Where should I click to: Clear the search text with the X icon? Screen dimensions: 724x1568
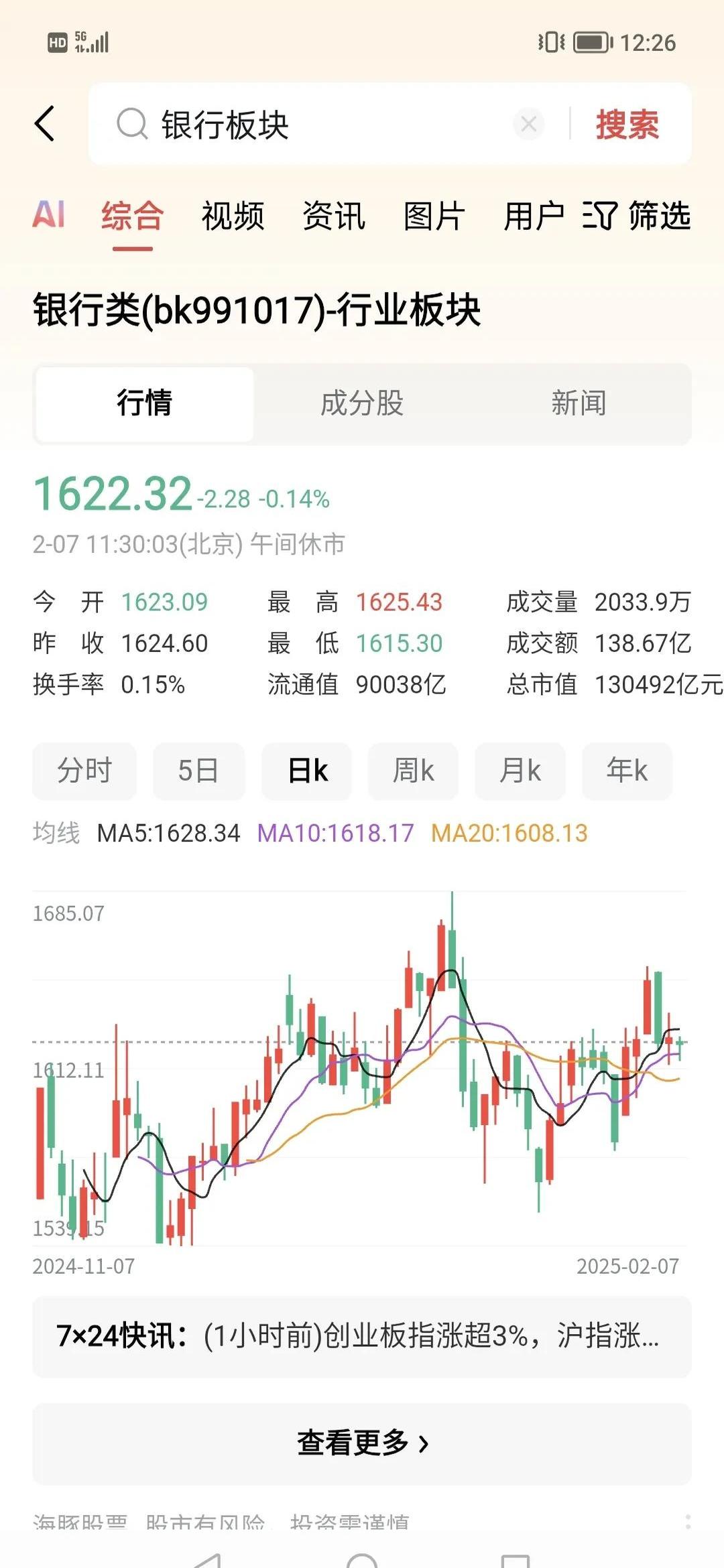[530, 123]
